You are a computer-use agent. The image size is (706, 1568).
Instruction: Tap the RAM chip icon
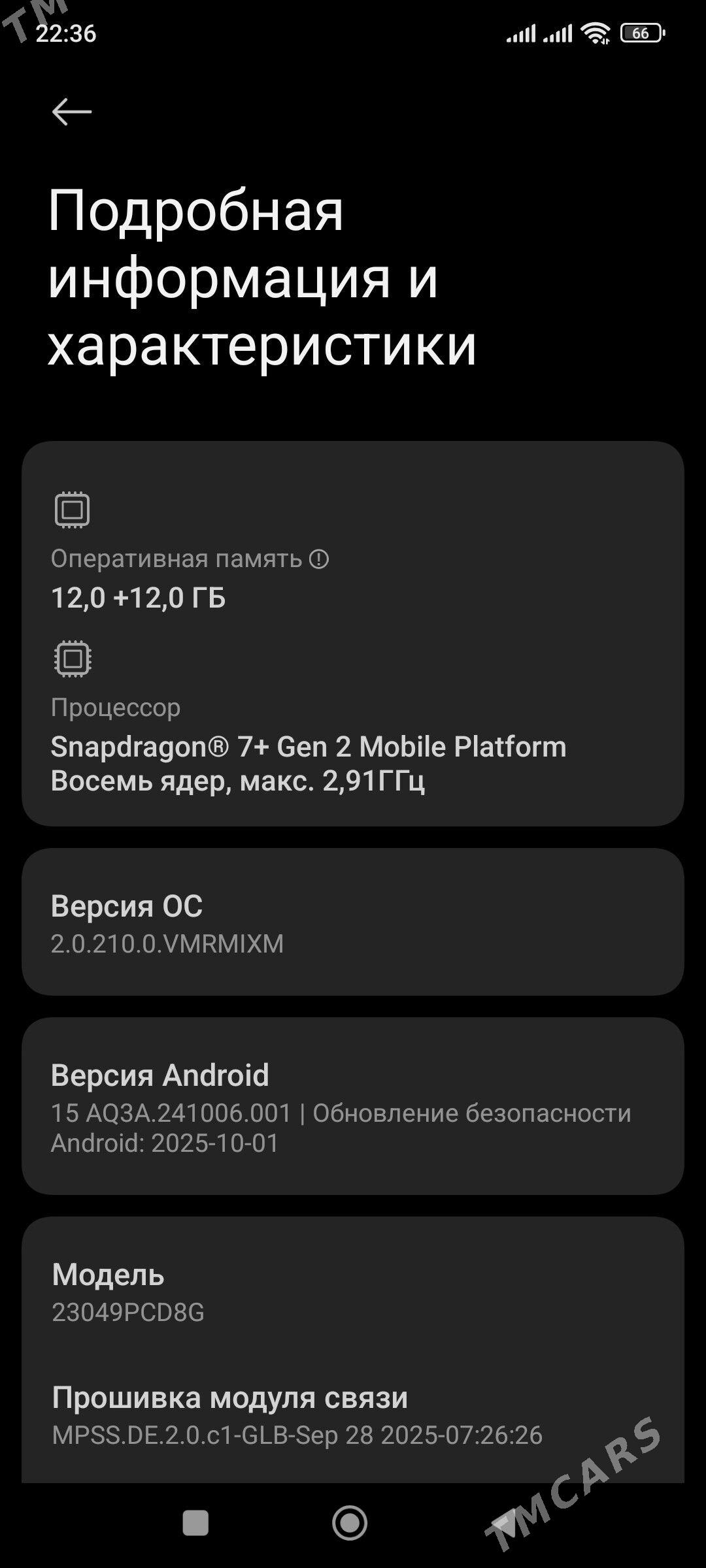(x=72, y=510)
